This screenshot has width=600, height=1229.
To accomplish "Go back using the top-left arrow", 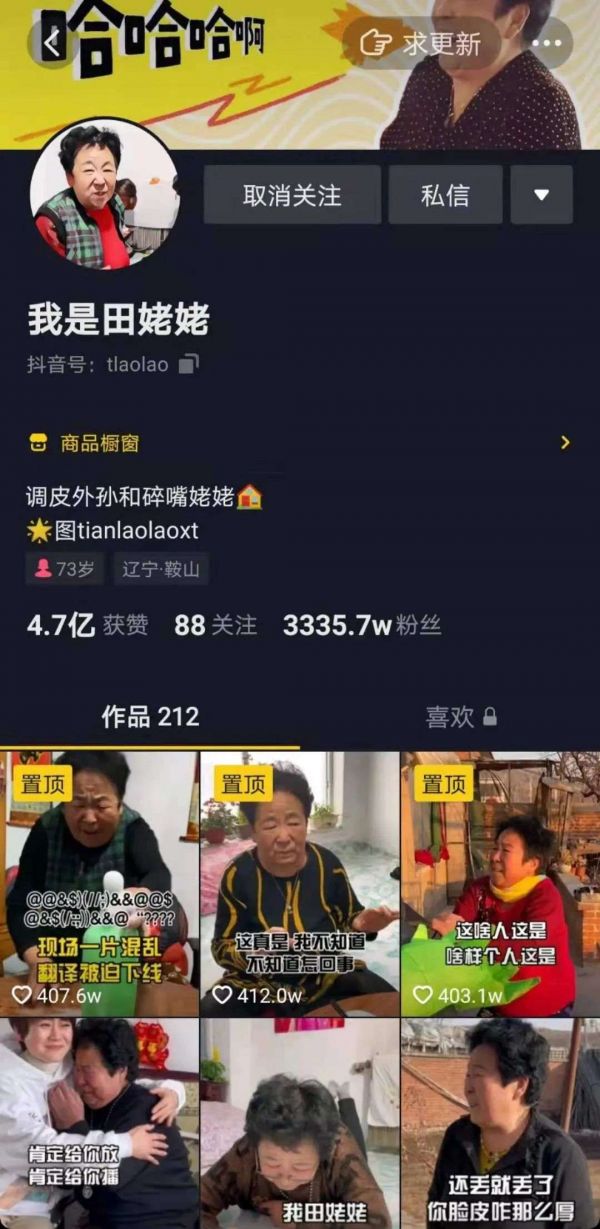I will pos(52,42).
